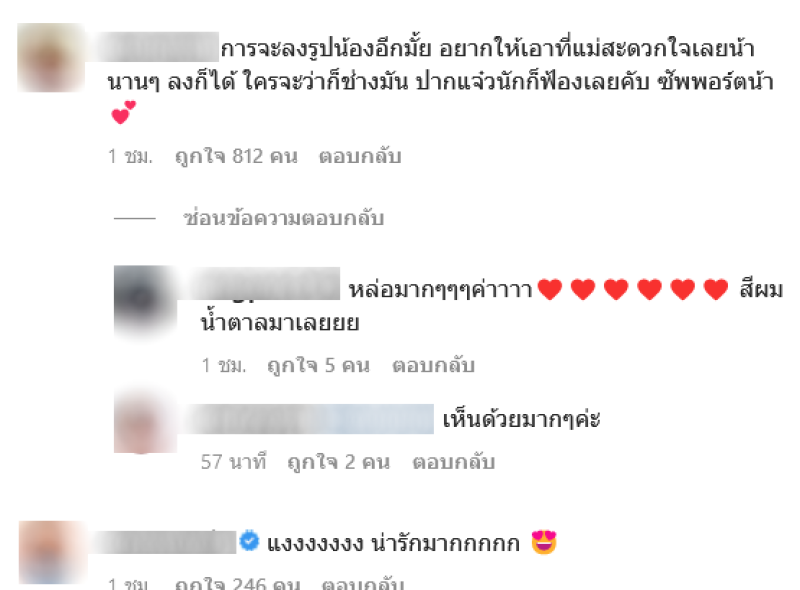Open profile picture of the เห็นด้วยมากๆค่ะ commenter
800x590 pixels.
(146, 422)
